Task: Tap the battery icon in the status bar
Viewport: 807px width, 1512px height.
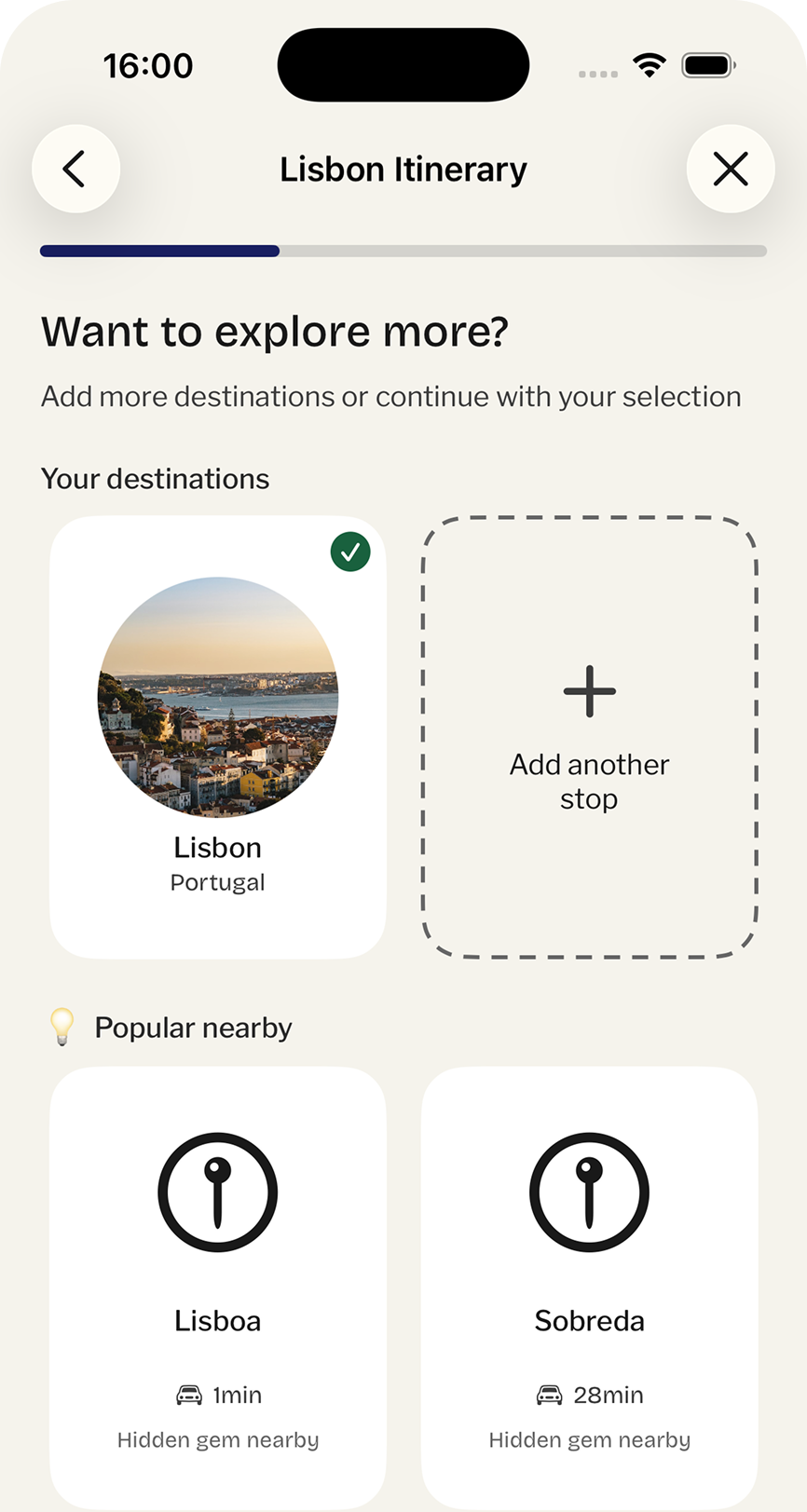Action: tap(708, 64)
